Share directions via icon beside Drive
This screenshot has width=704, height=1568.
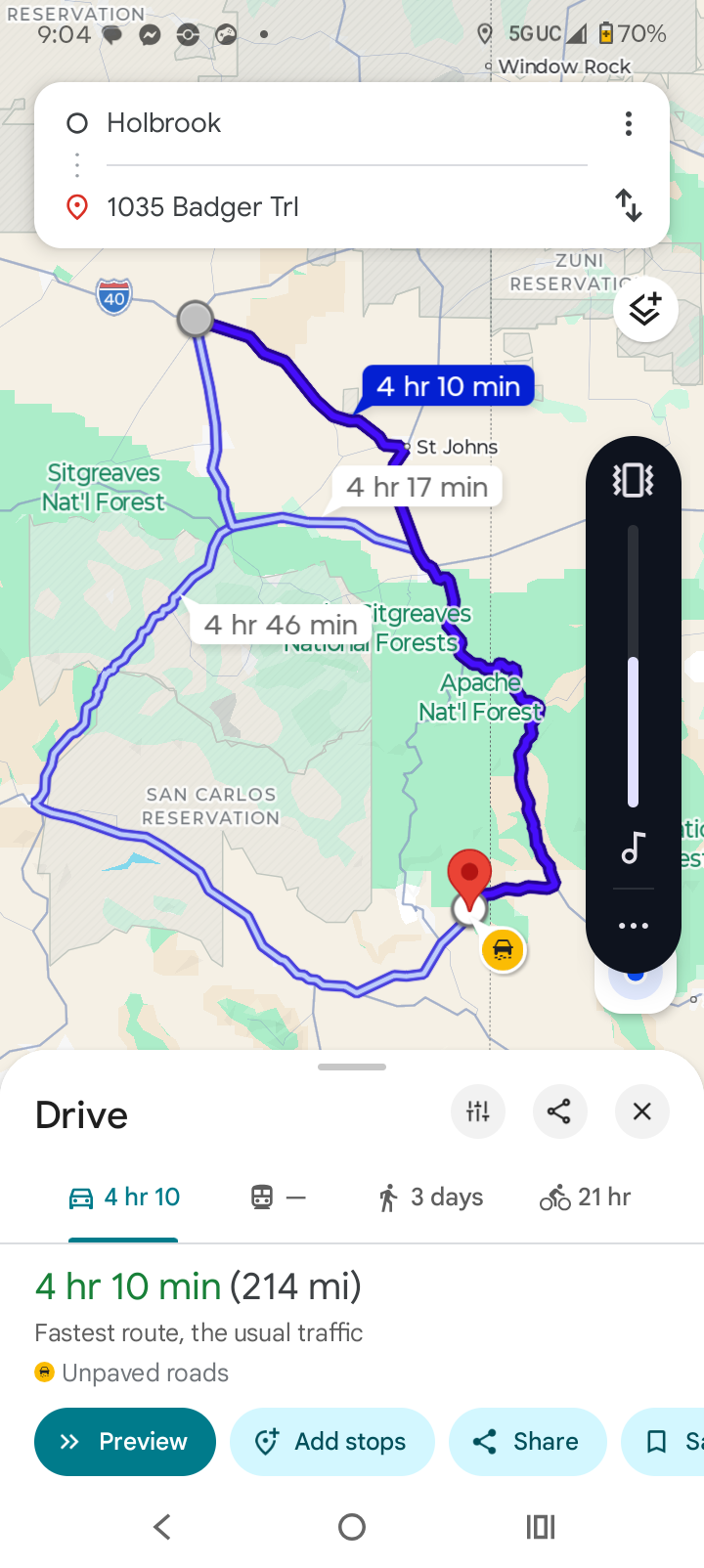[x=559, y=1111]
